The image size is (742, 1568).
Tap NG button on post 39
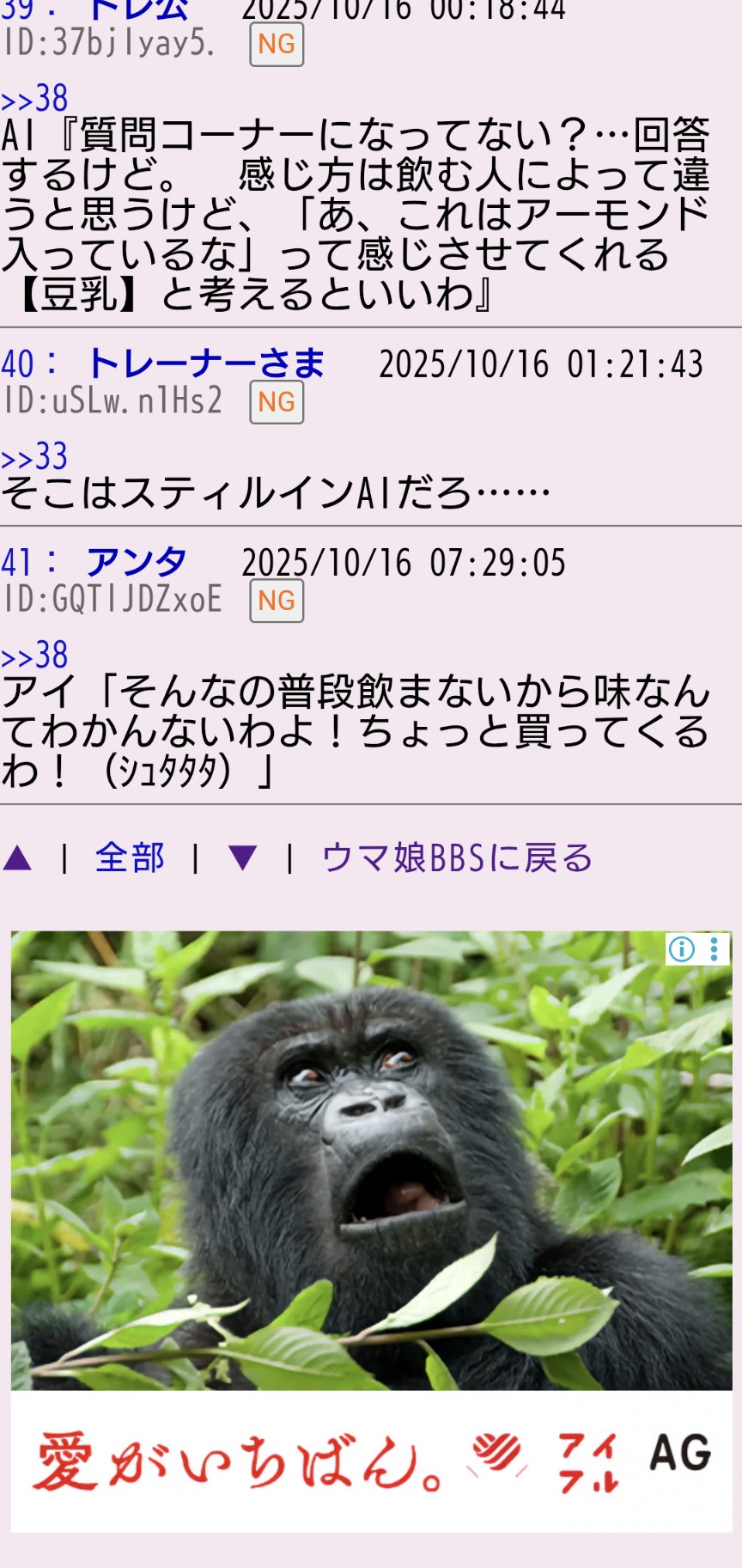[x=277, y=44]
